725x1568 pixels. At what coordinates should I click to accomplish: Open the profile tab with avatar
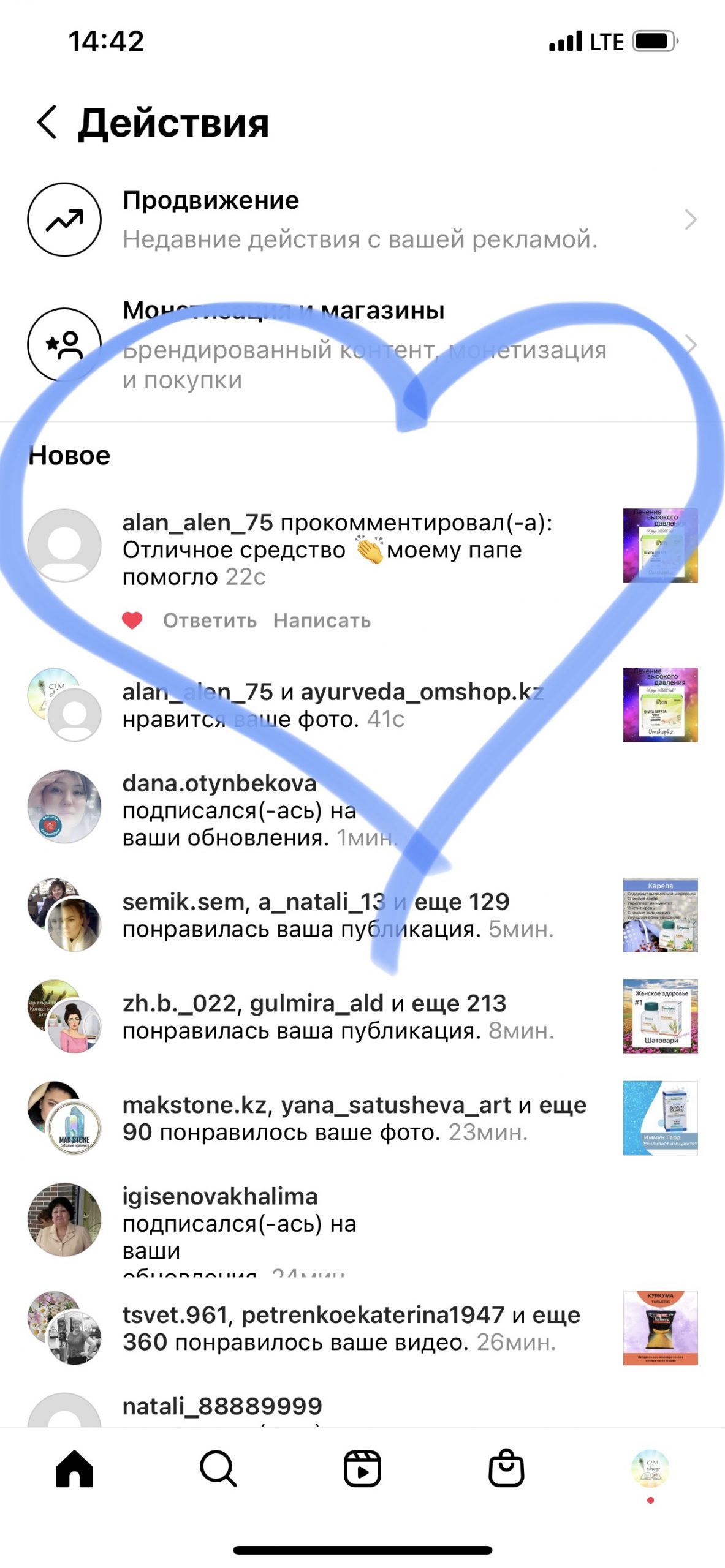(x=650, y=1469)
